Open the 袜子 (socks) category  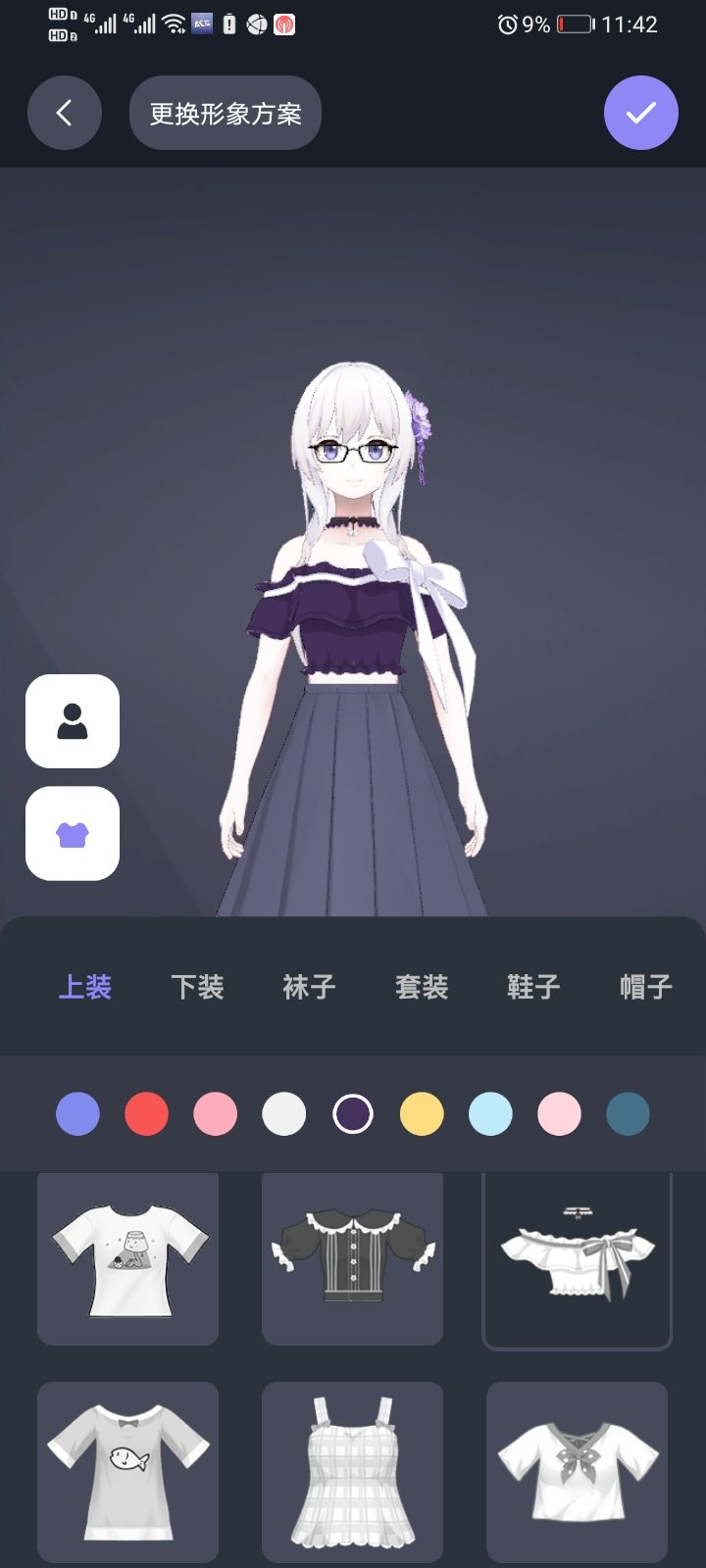[x=309, y=987]
